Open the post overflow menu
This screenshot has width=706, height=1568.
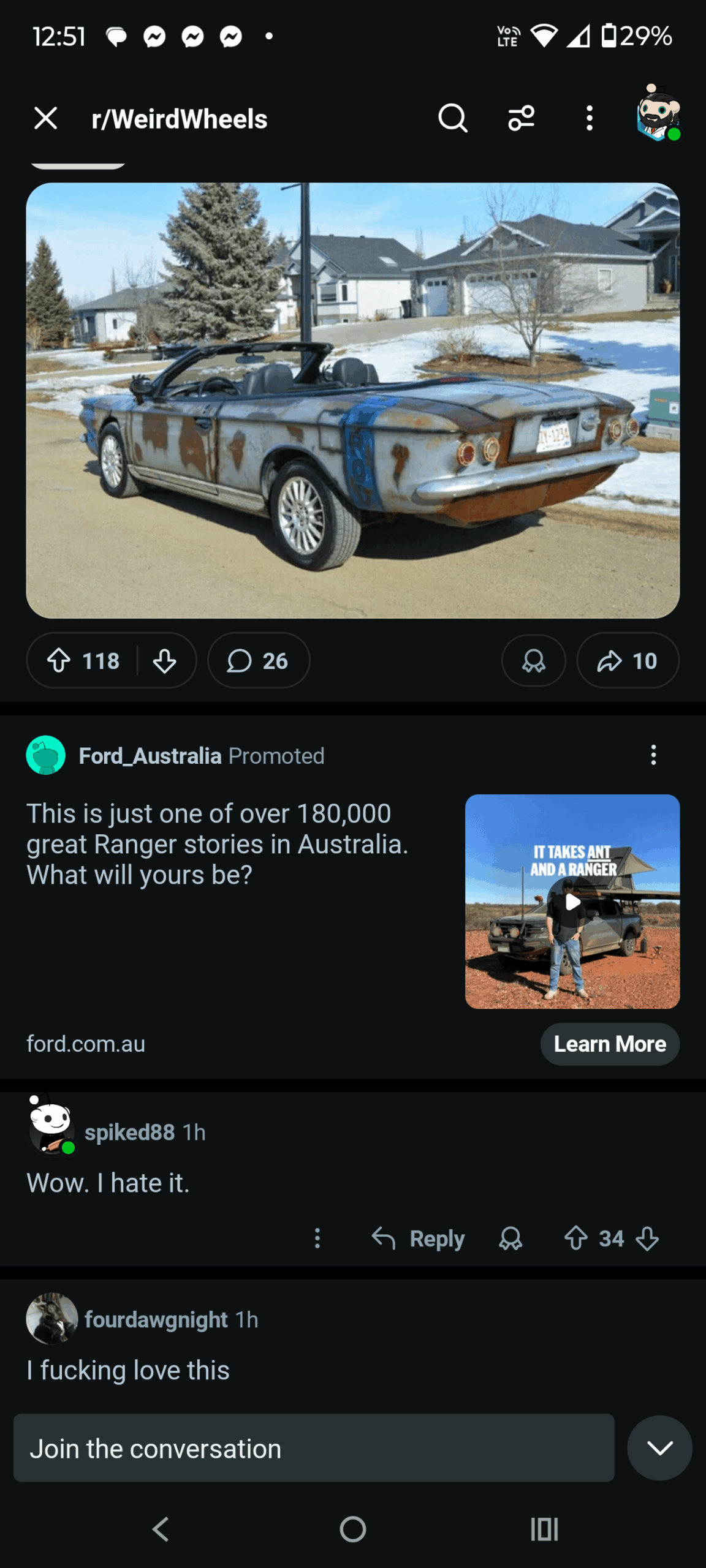pyautogui.click(x=589, y=118)
